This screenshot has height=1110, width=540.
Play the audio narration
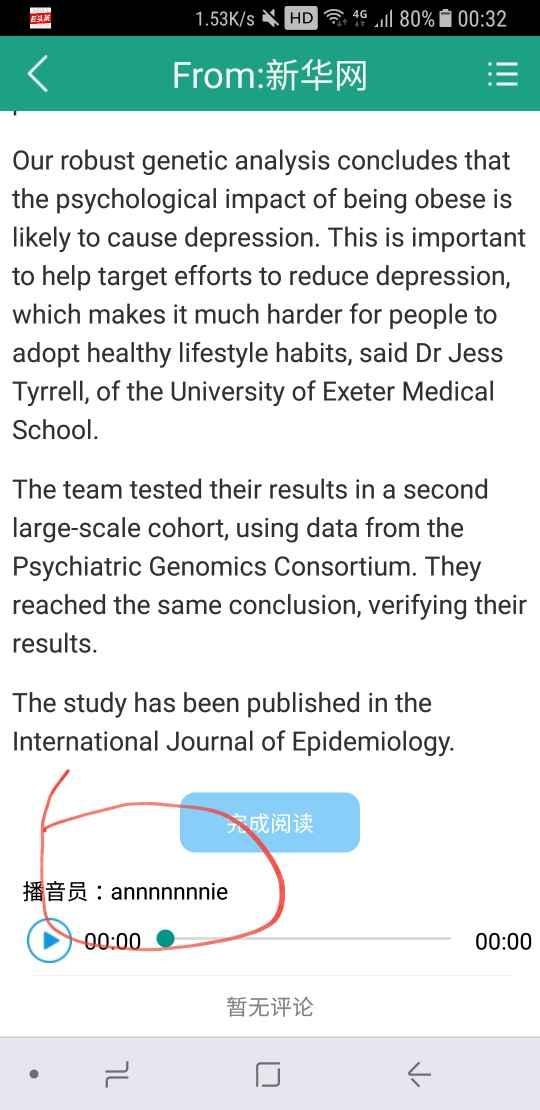49,941
